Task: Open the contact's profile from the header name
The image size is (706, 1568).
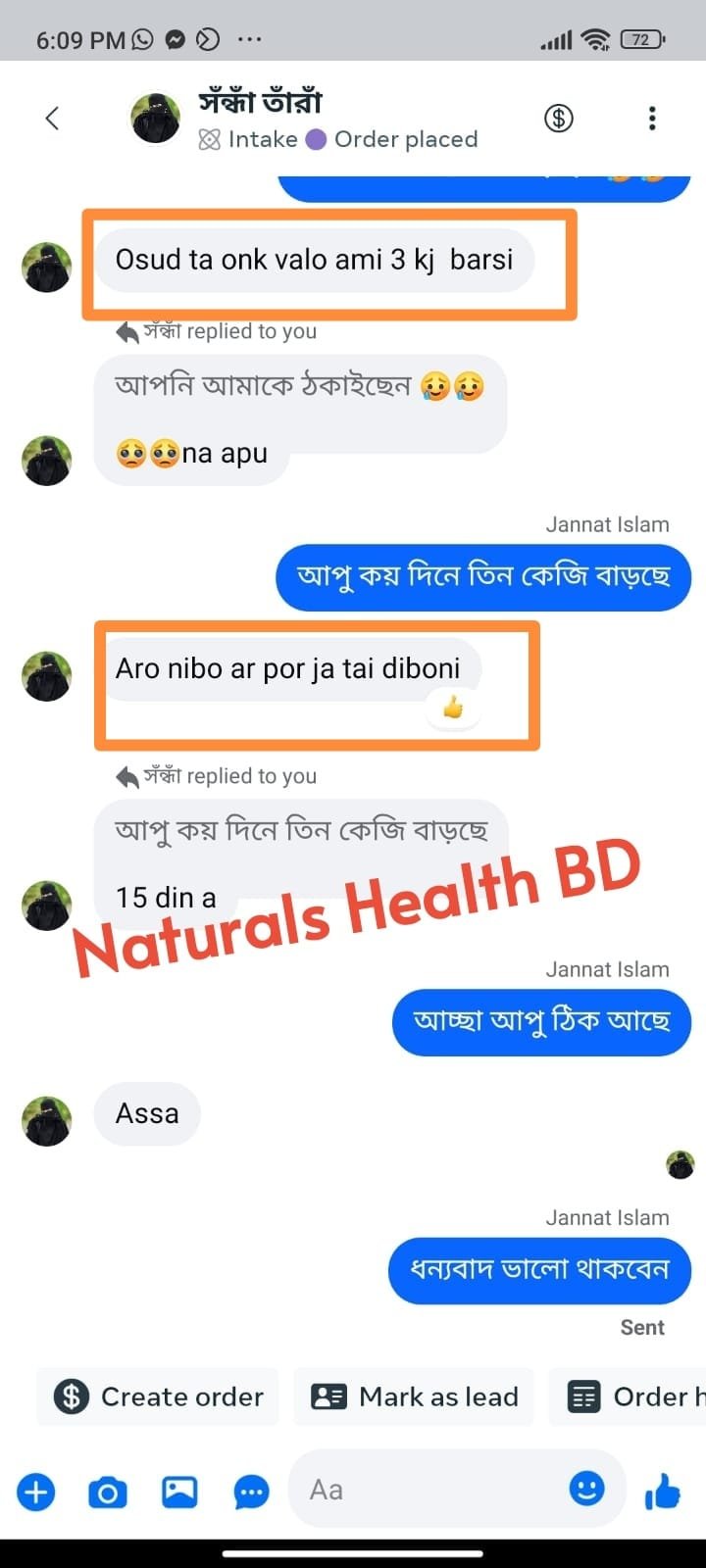Action: click(x=261, y=102)
